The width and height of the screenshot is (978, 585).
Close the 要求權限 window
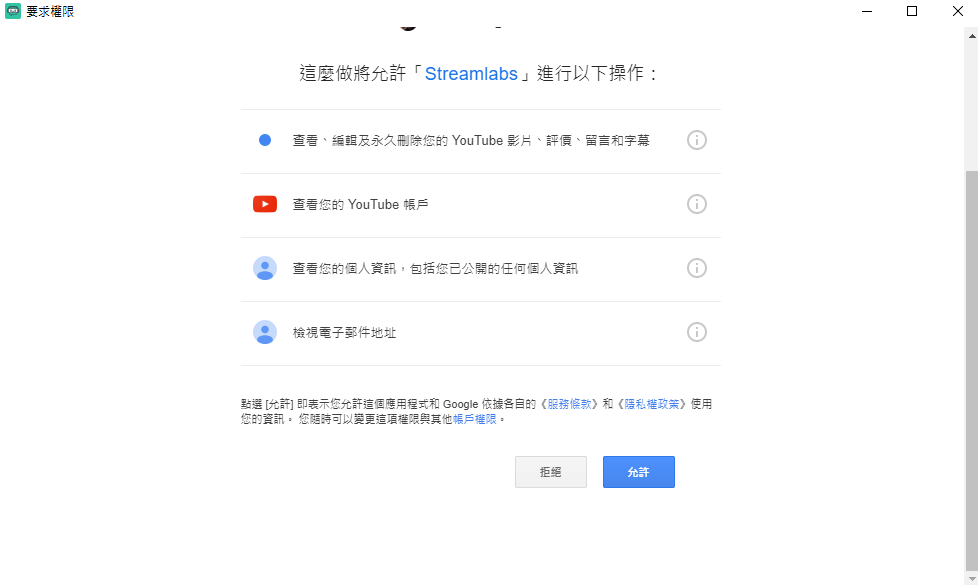[x=957, y=11]
